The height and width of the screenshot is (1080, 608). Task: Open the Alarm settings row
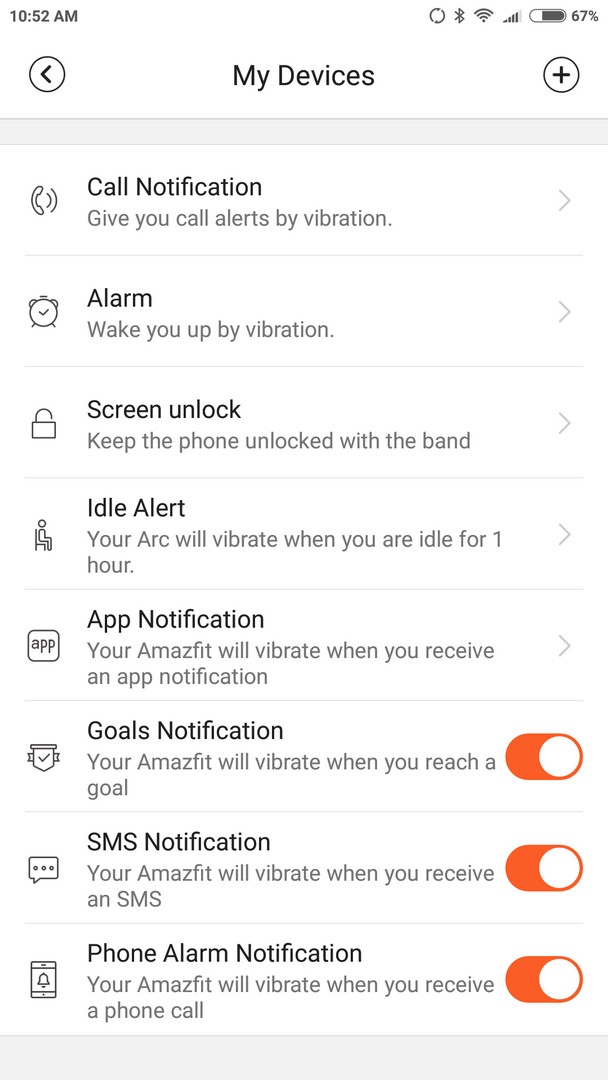[304, 312]
